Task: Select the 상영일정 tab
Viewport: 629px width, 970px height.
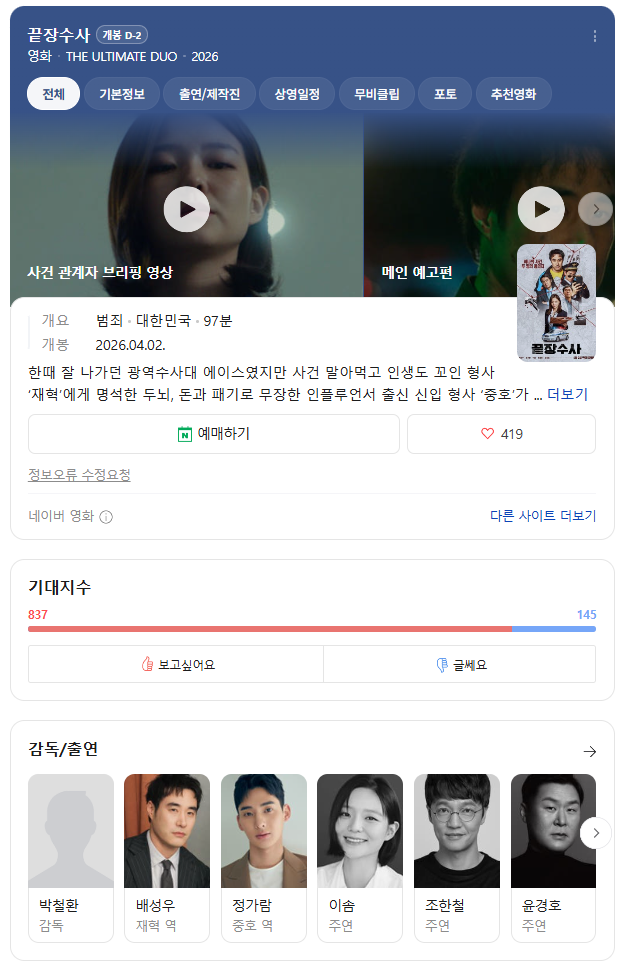Action: tap(297, 94)
